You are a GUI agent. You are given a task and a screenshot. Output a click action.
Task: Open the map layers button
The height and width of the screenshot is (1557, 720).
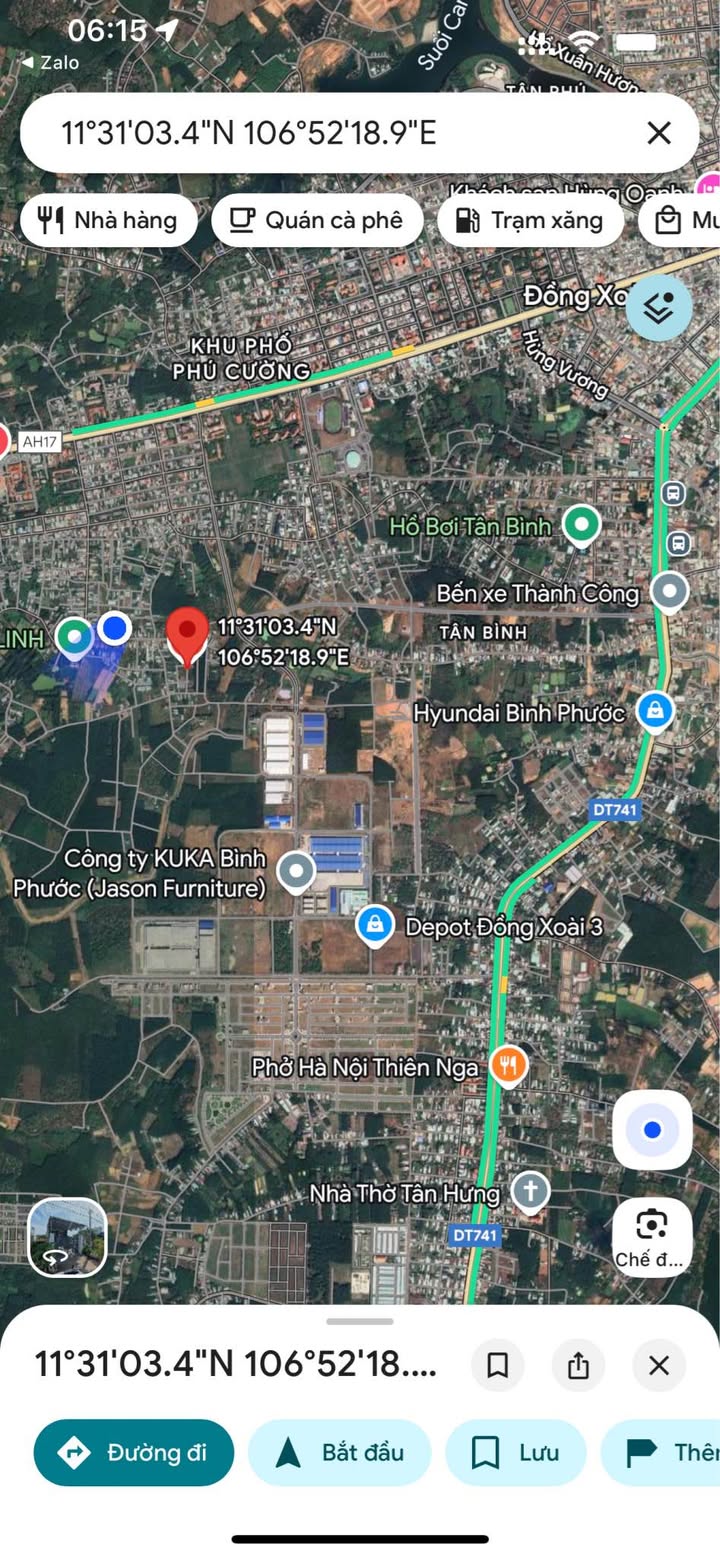(659, 308)
